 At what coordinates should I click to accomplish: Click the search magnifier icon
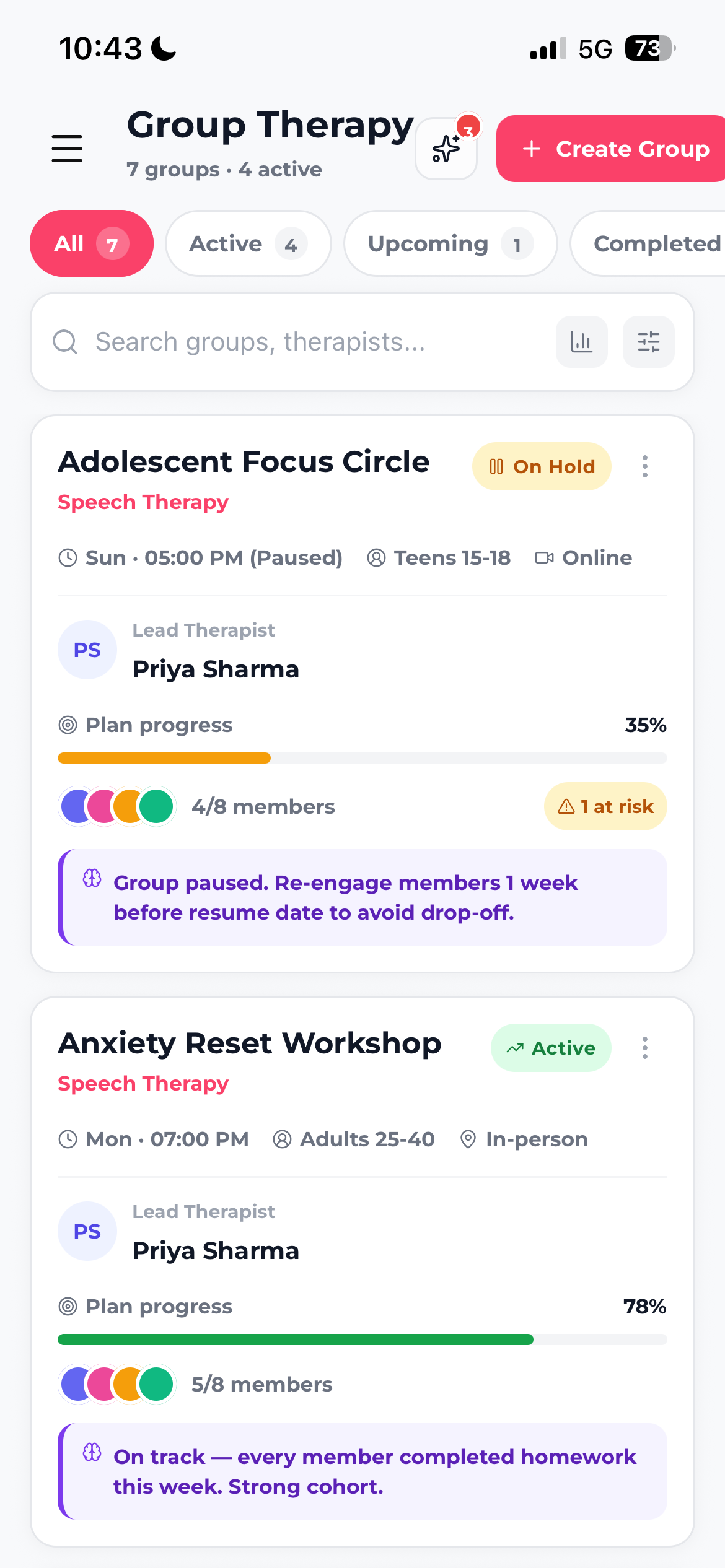66,341
